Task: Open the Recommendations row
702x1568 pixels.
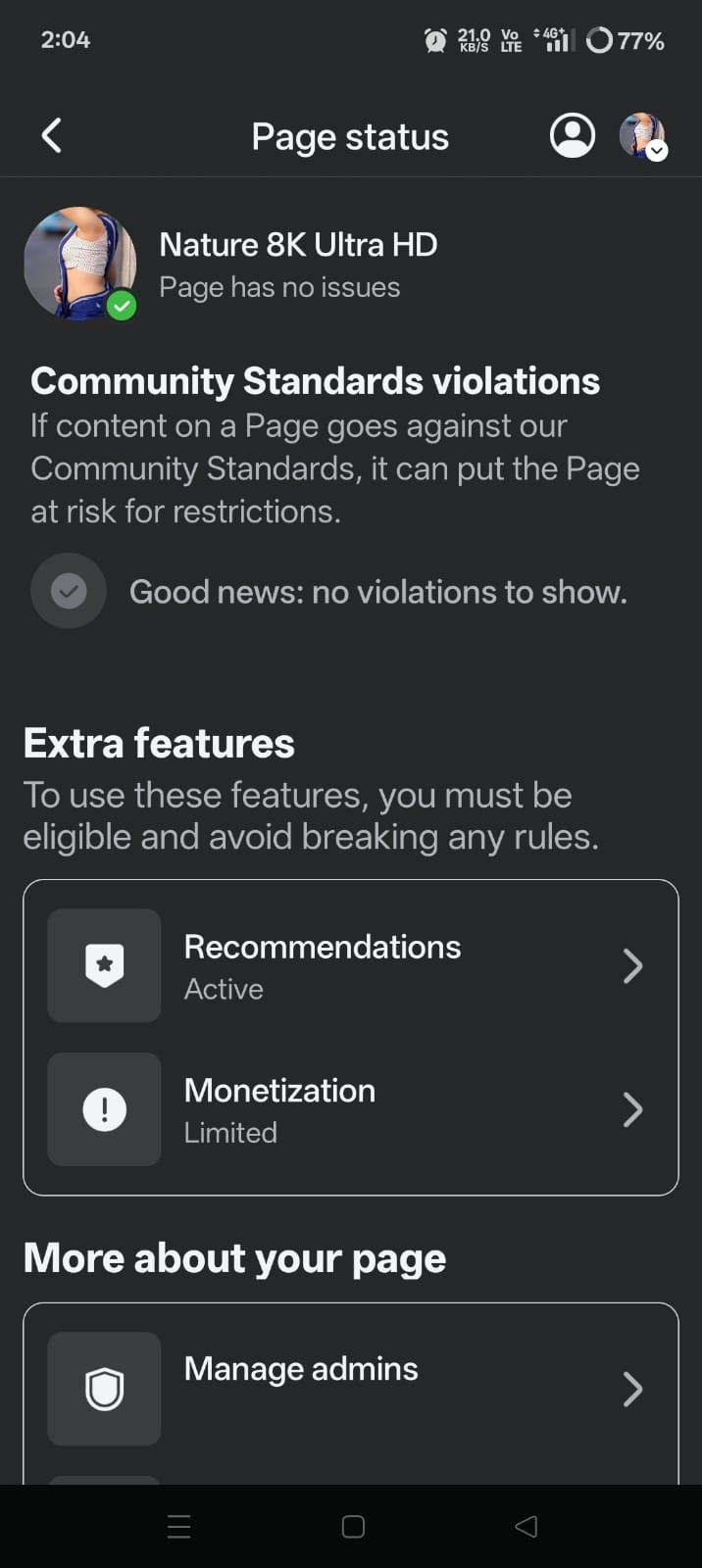Action: point(351,965)
